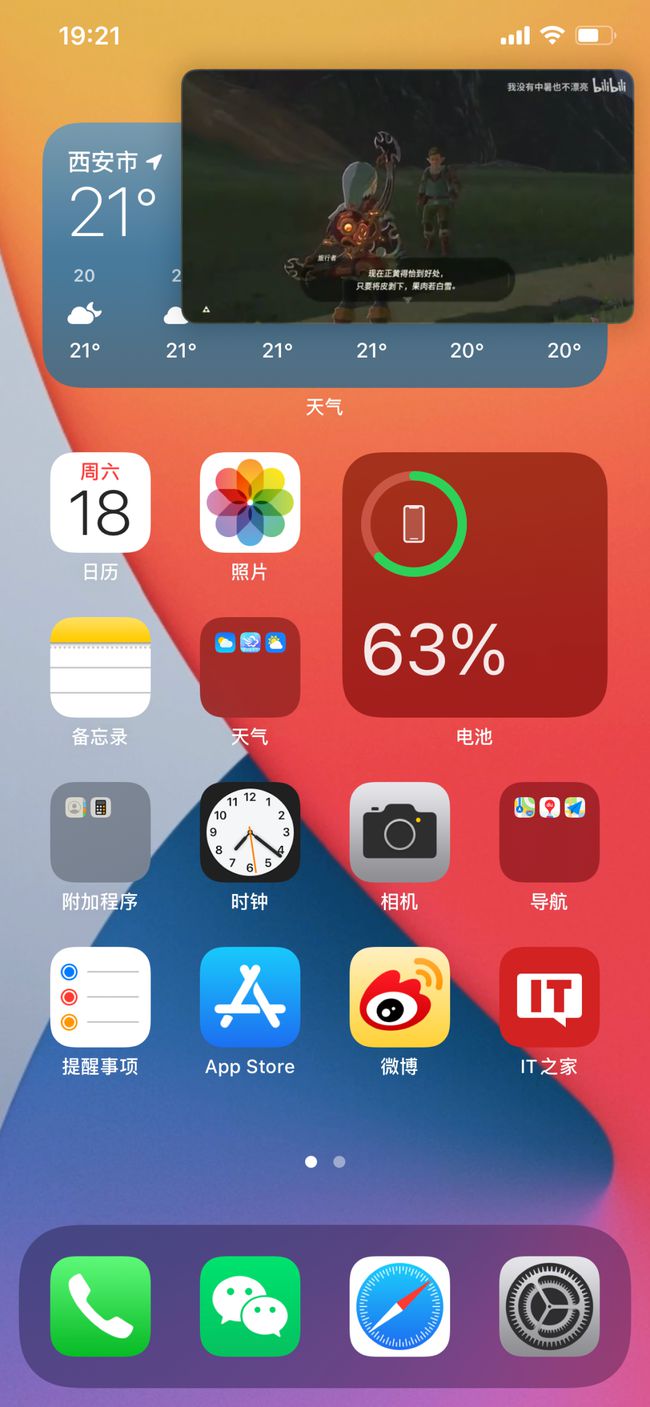Tap the home screen page indicator dots
Screen dimensions: 650x1407
325,1161
